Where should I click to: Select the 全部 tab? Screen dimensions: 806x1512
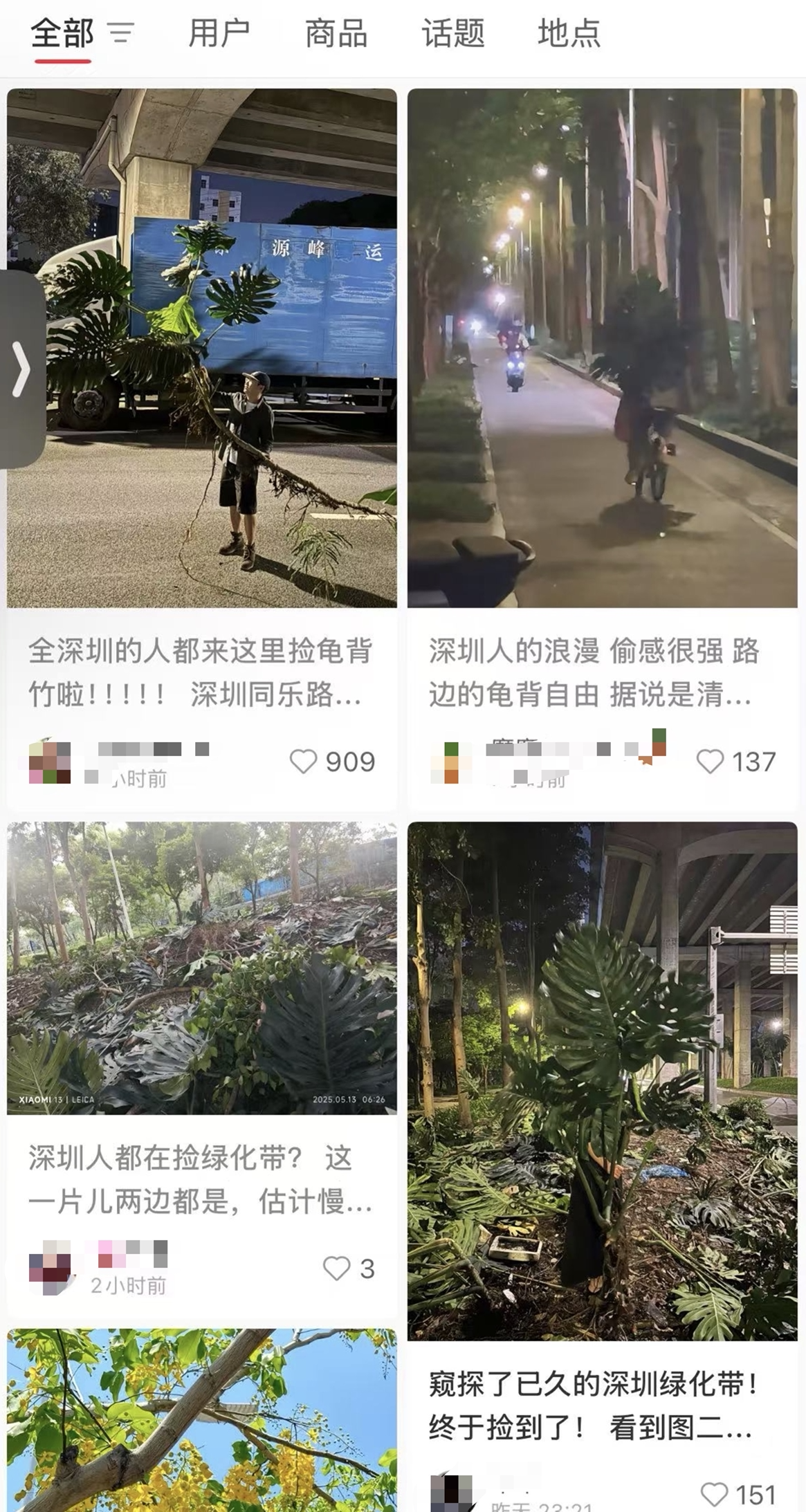(x=62, y=33)
